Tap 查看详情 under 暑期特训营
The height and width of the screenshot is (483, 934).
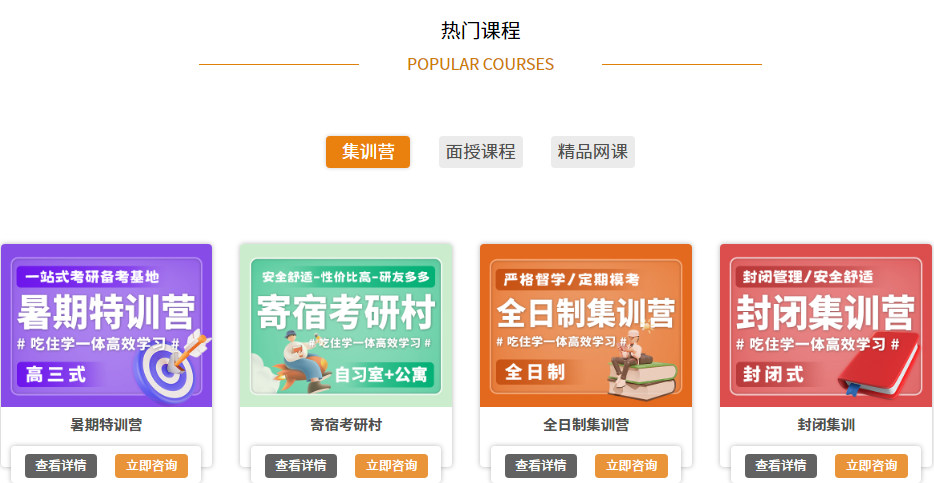61,466
